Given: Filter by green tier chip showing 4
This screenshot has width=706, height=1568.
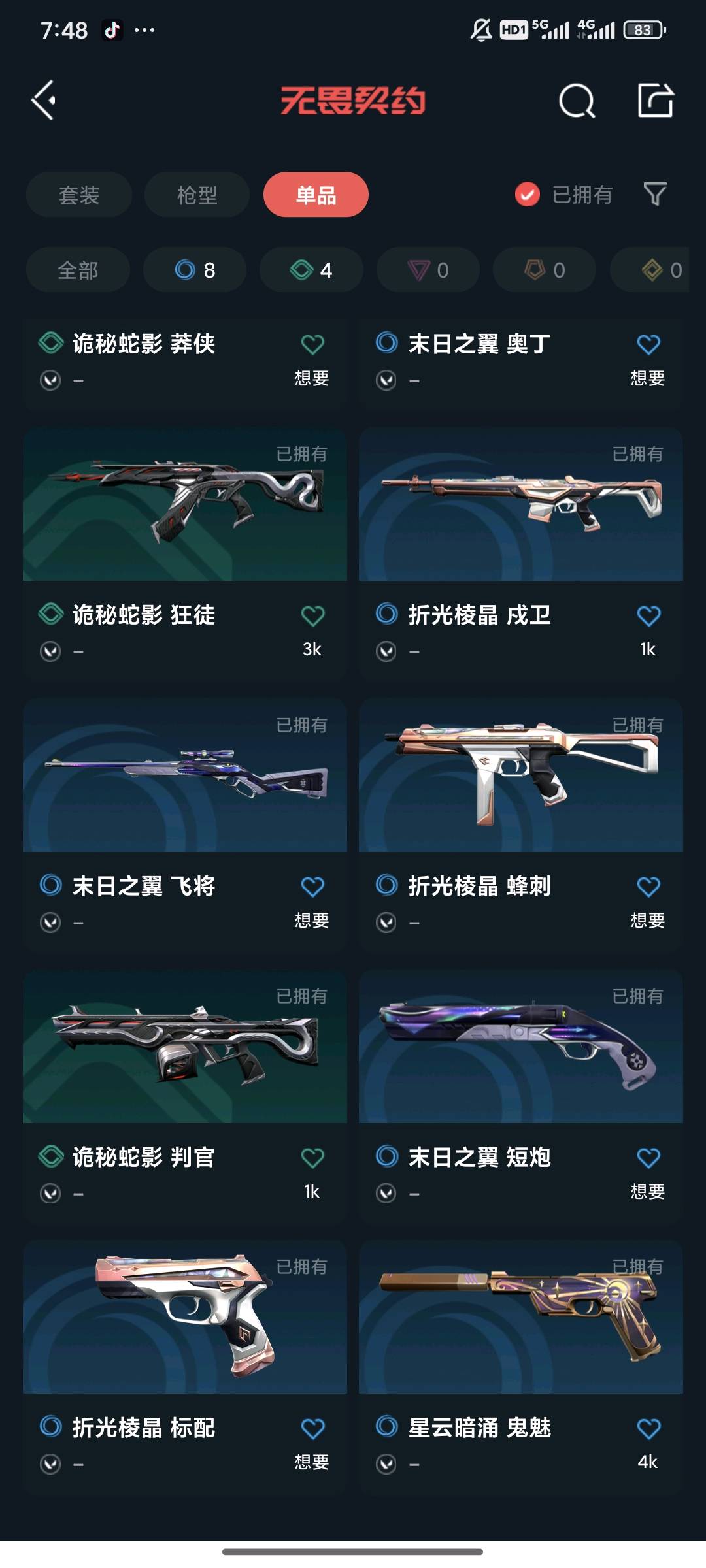Looking at the screenshot, I should [x=311, y=270].
